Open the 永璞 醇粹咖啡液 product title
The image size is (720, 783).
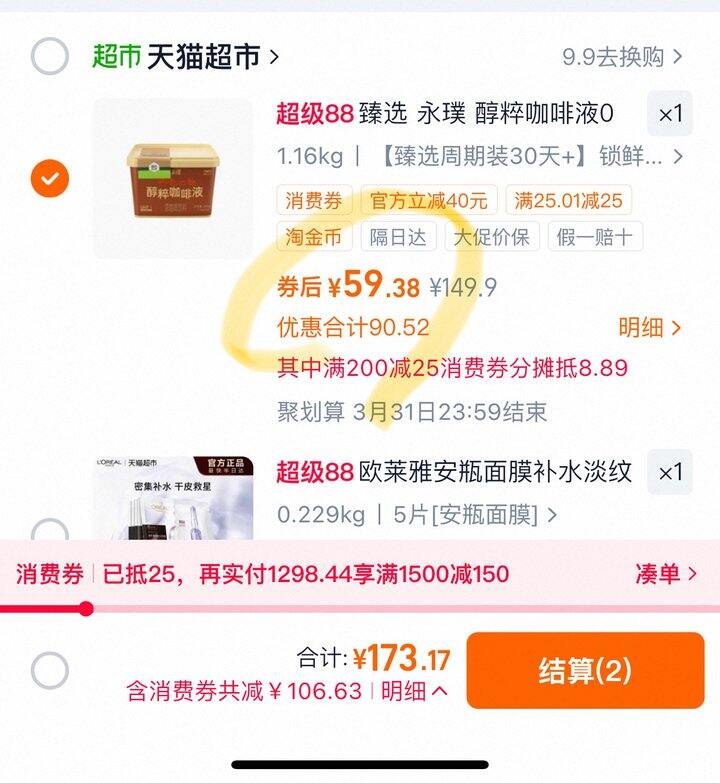[x=445, y=113]
